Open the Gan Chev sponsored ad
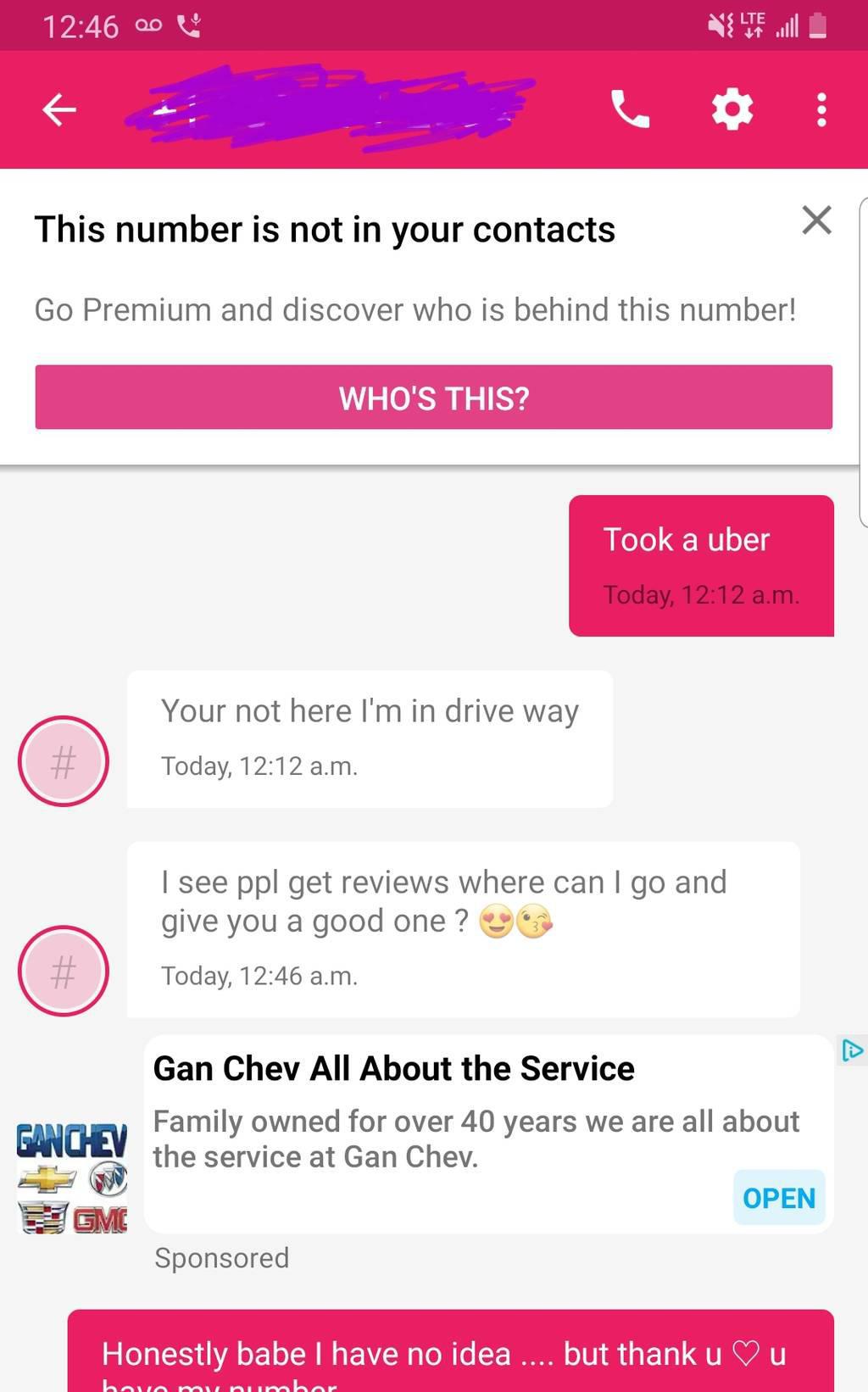The image size is (868, 1392). point(778,1197)
